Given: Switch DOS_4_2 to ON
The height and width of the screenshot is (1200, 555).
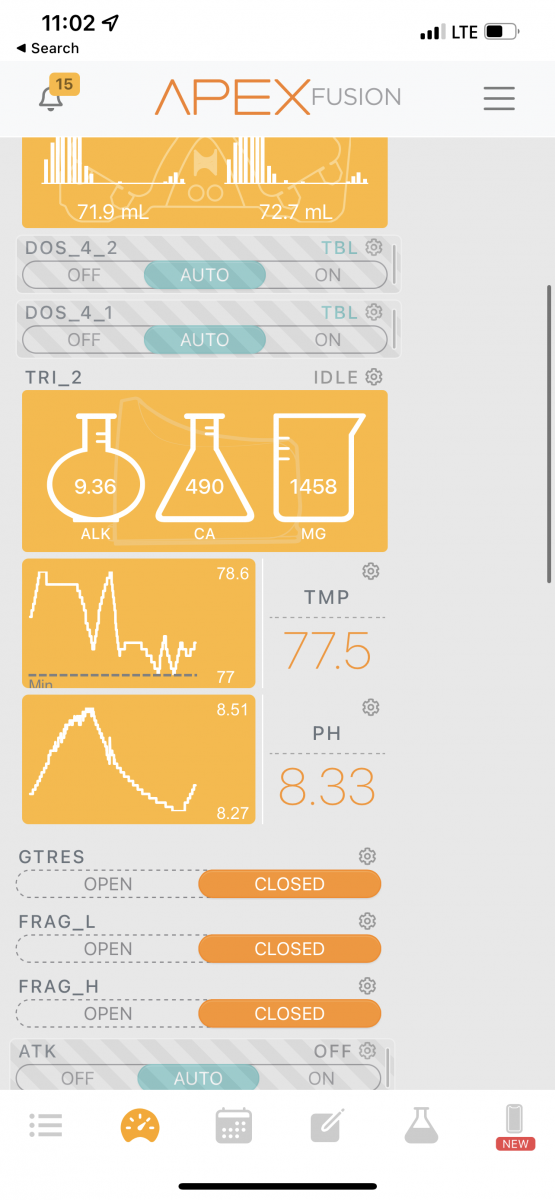Looking at the screenshot, I should pyautogui.click(x=328, y=275).
